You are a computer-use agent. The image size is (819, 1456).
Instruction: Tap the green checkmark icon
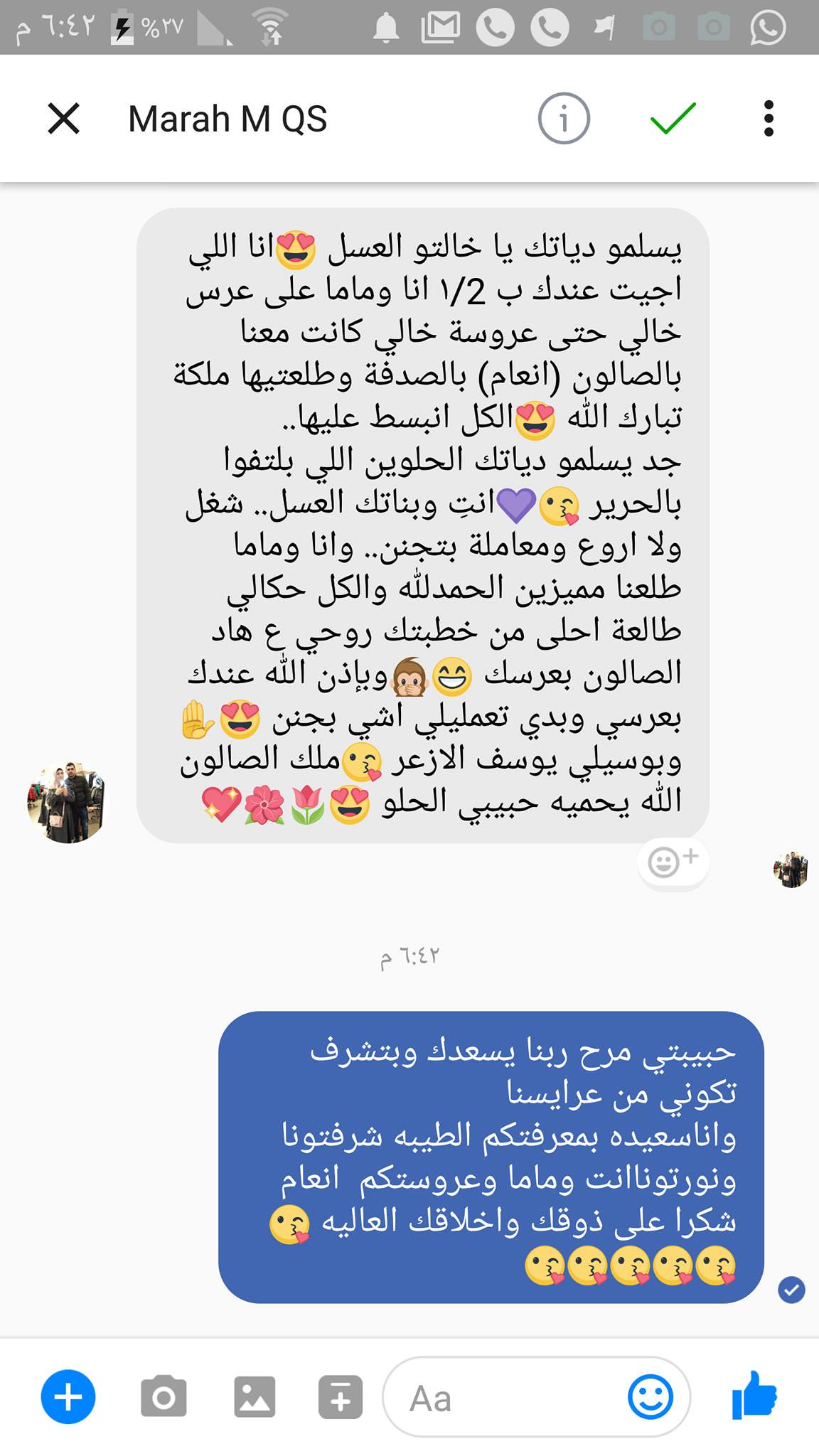pyautogui.click(x=673, y=118)
